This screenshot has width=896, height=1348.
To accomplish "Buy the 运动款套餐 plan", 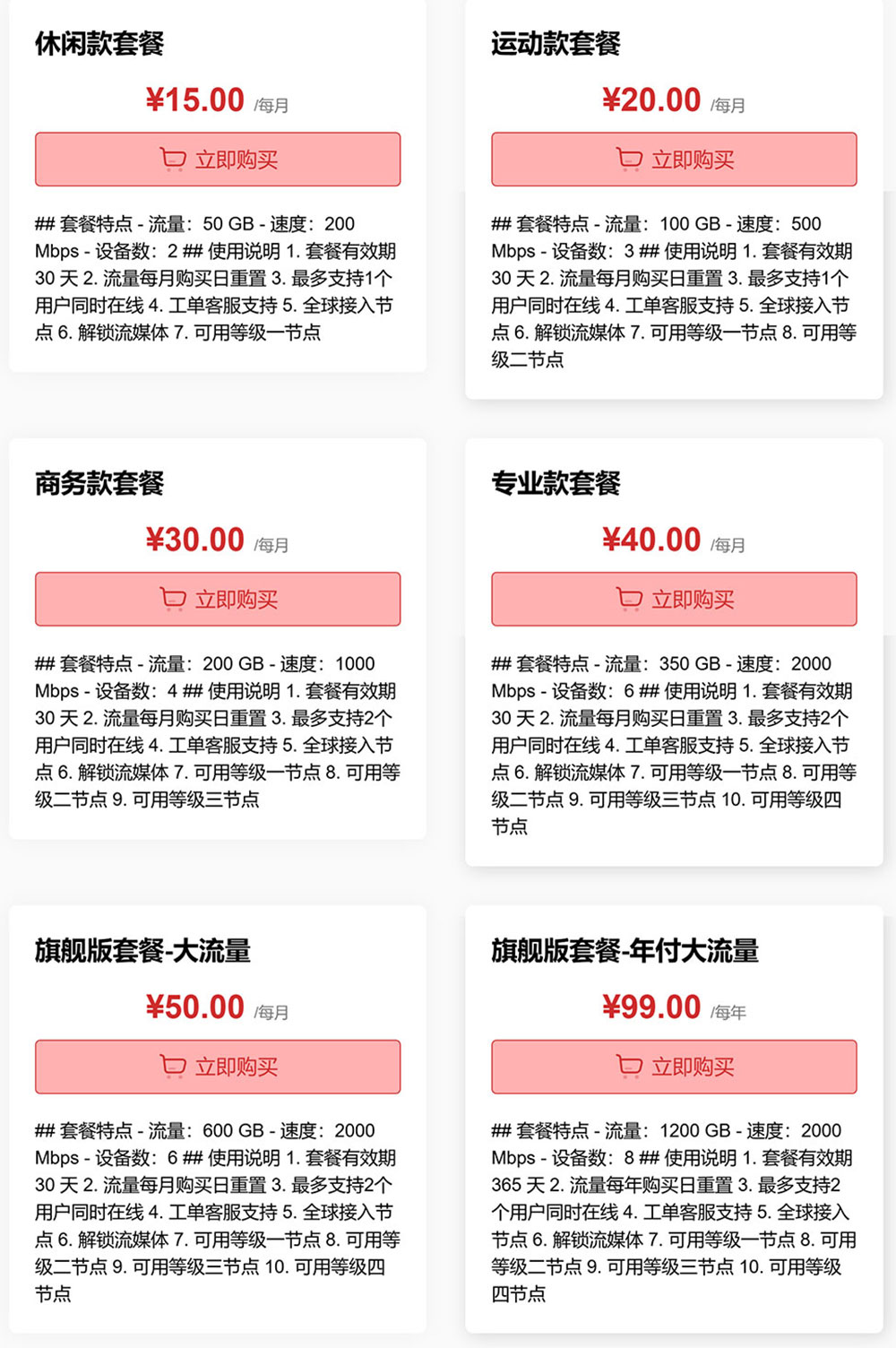I will (674, 160).
